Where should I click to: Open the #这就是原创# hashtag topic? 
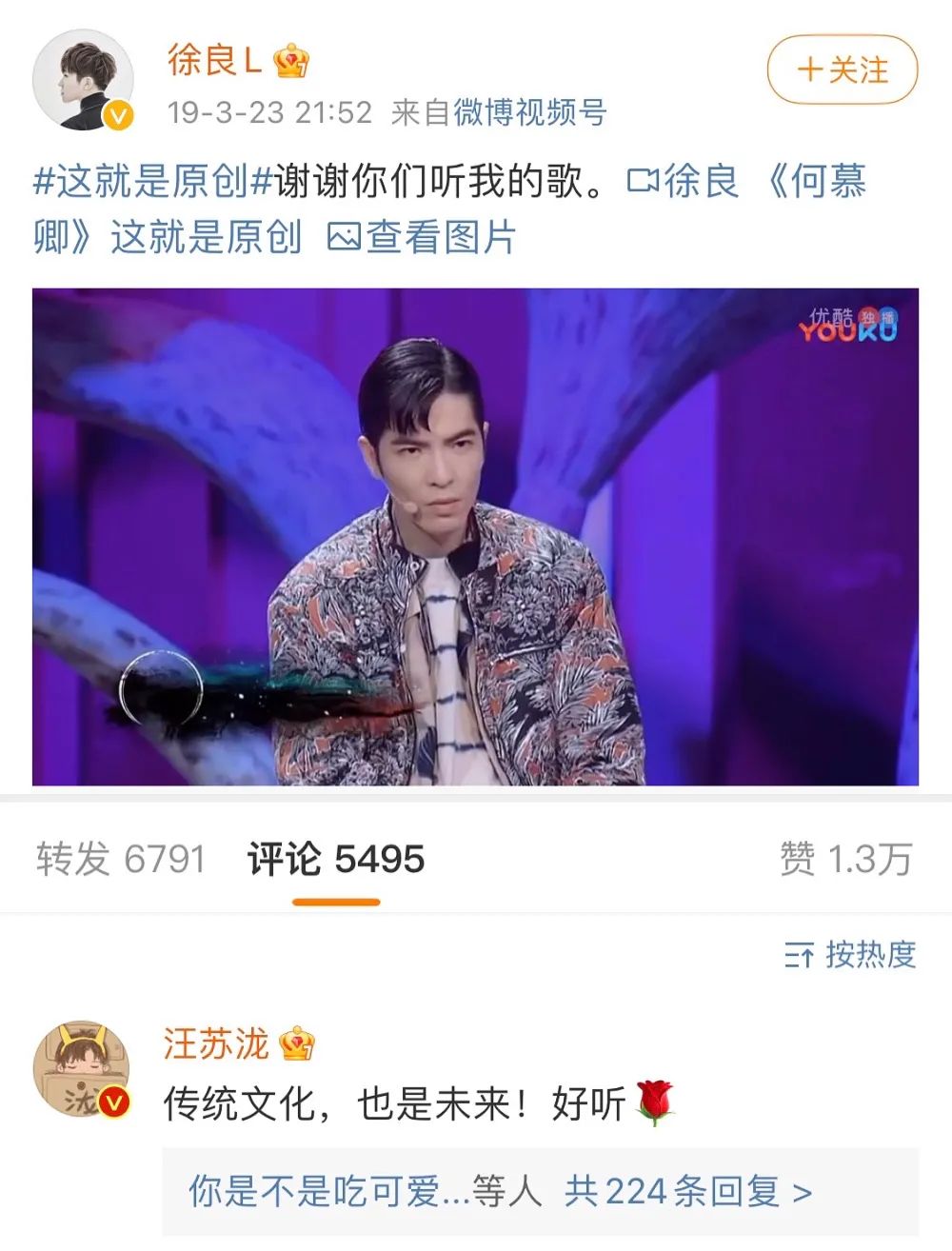pos(153,181)
